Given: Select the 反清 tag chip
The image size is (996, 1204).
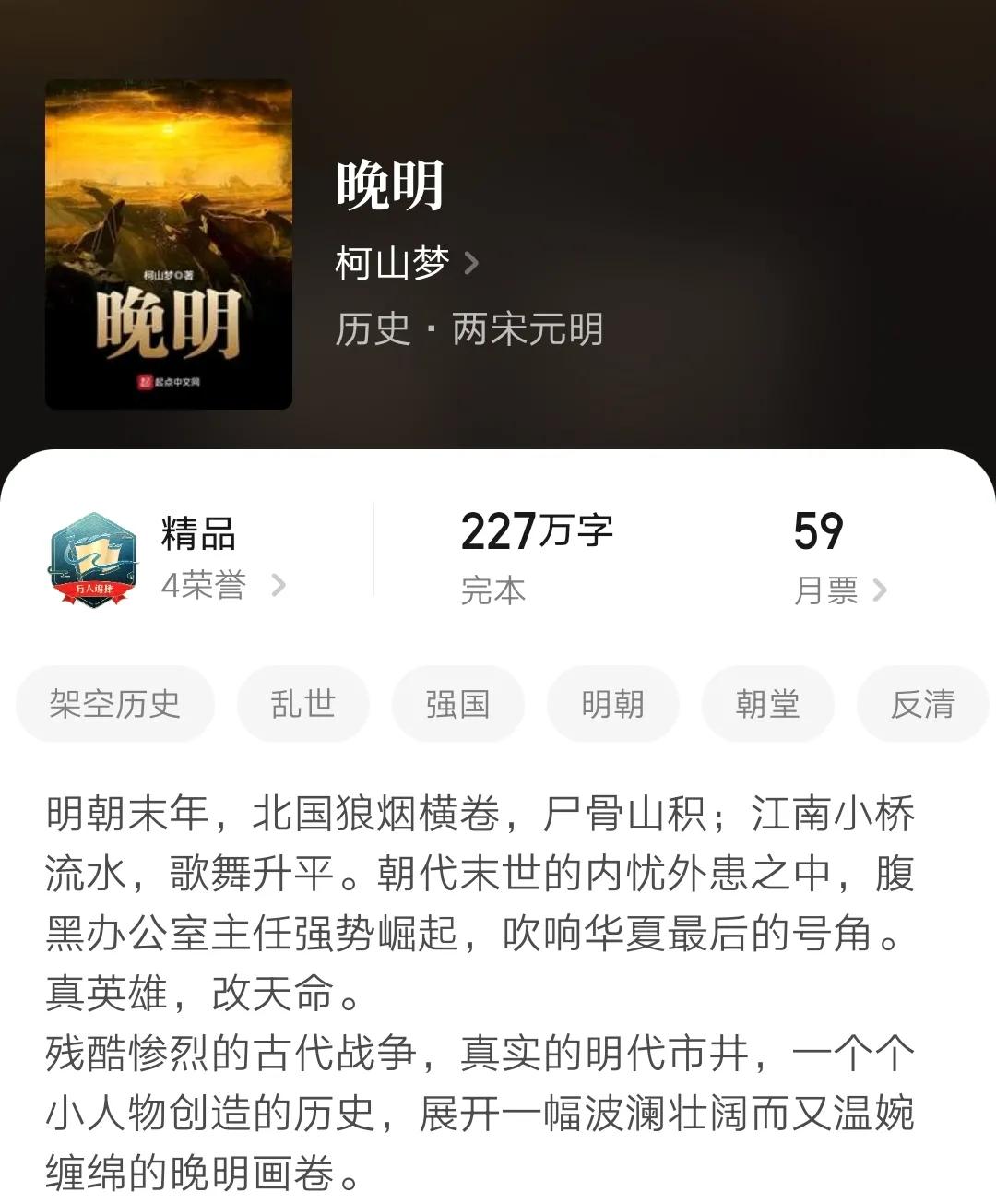Looking at the screenshot, I should (921, 704).
